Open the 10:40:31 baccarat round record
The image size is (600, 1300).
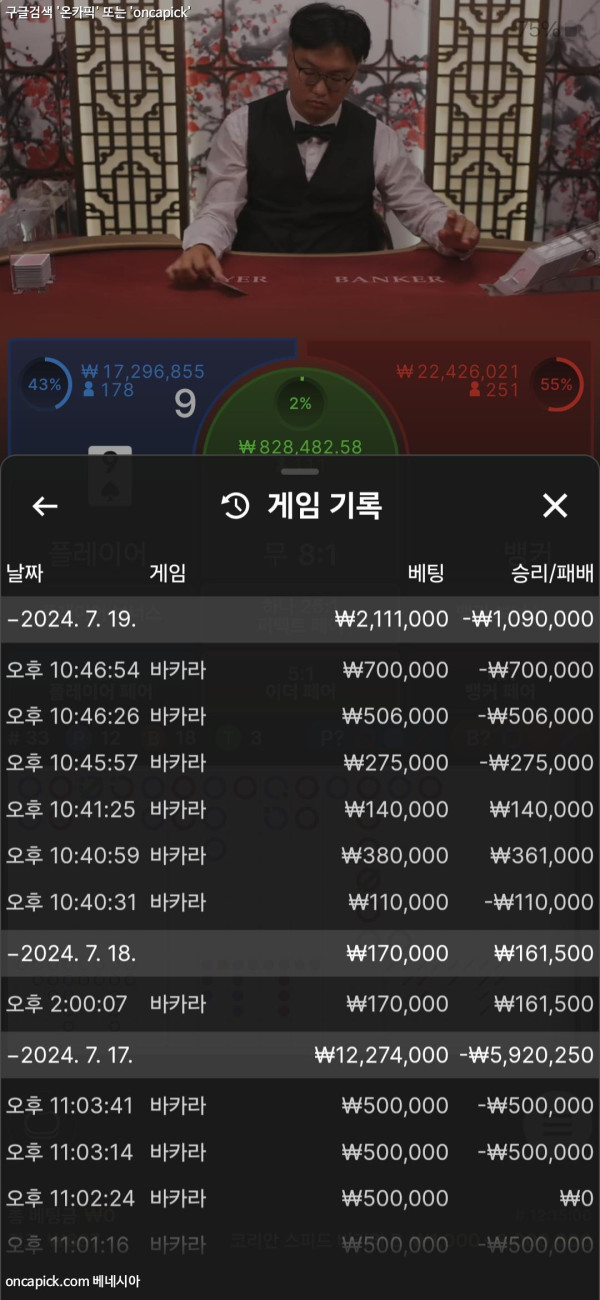(300, 902)
